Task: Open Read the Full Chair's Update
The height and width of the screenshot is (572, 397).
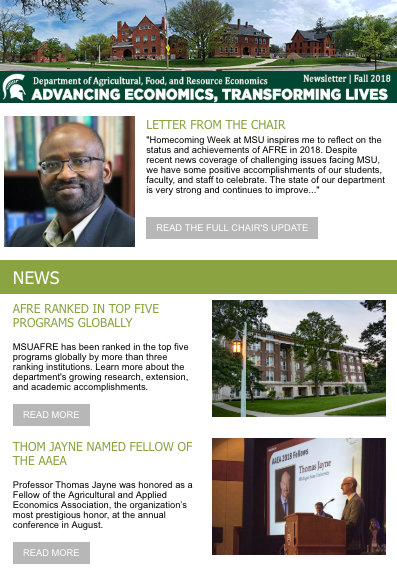Action: (x=232, y=228)
